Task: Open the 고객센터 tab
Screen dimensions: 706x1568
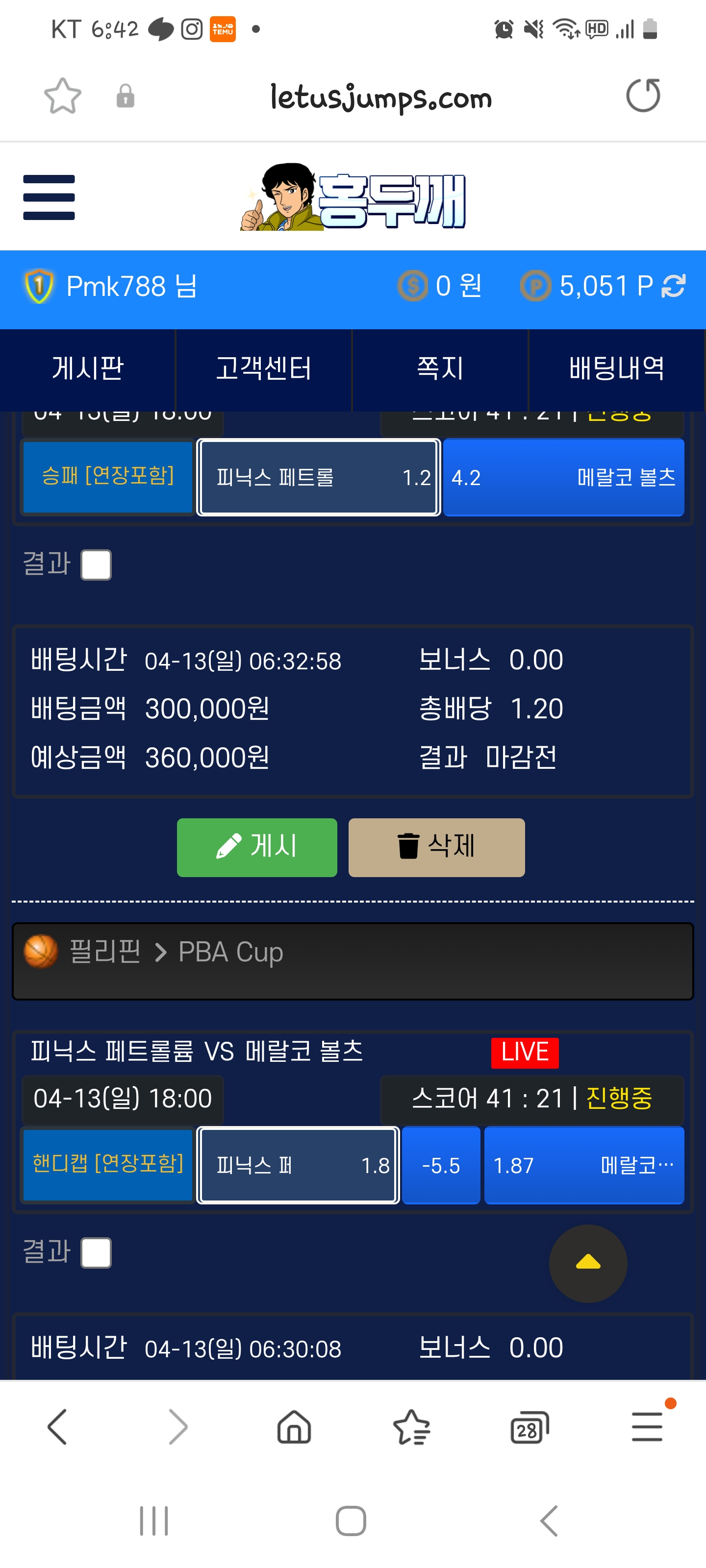Action: point(264,369)
